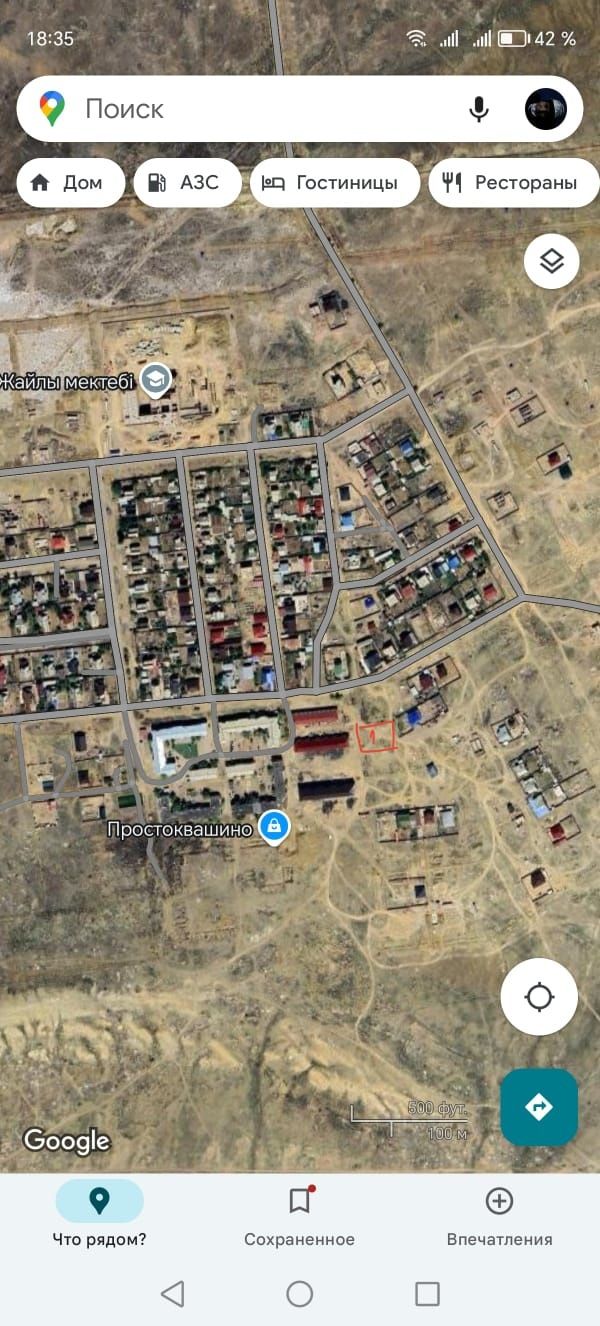Switch to the Впечатления tab
This screenshot has width=600, height=1326.
(x=499, y=1213)
